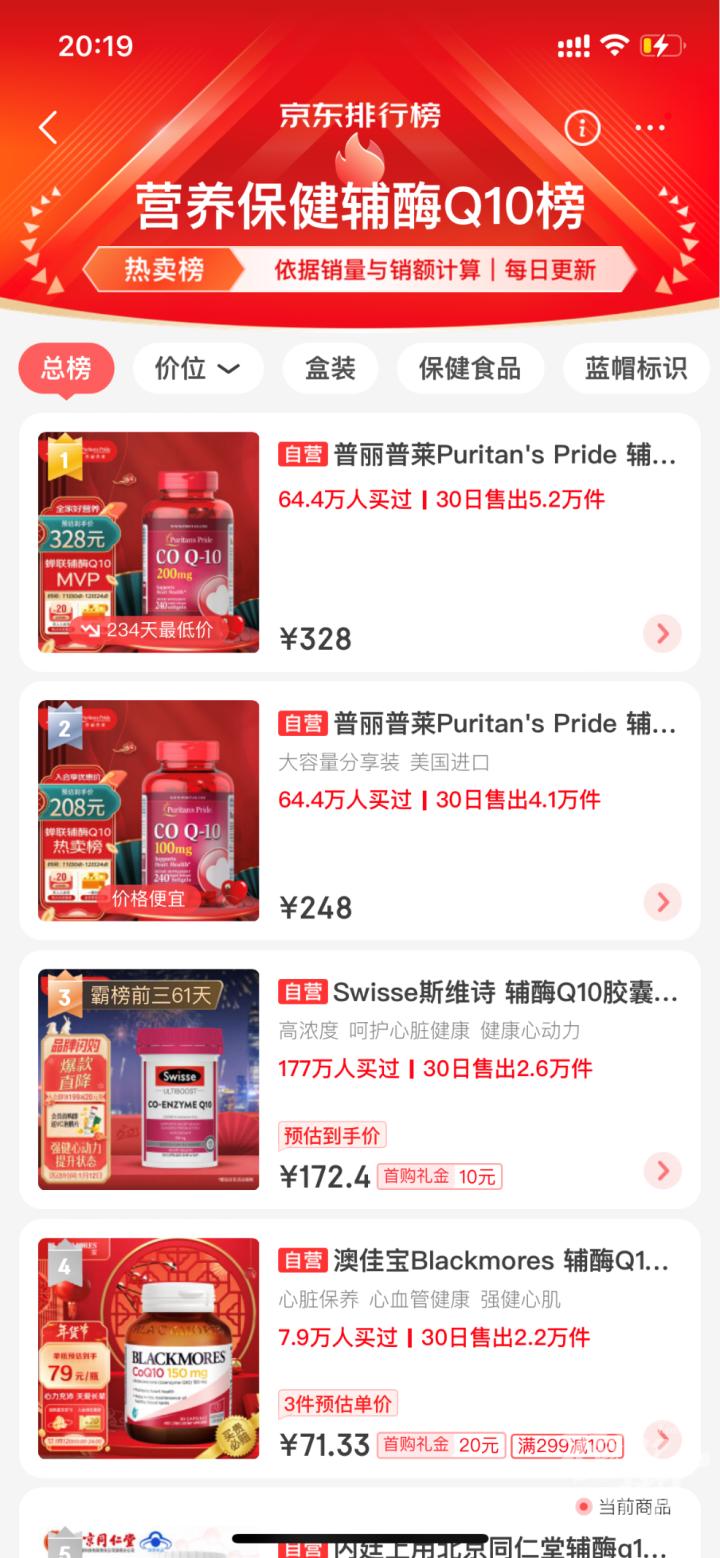Toggle the 蓝帽标识 filter
Viewport: 720px width, 1558px height.
pyautogui.click(x=634, y=368)
